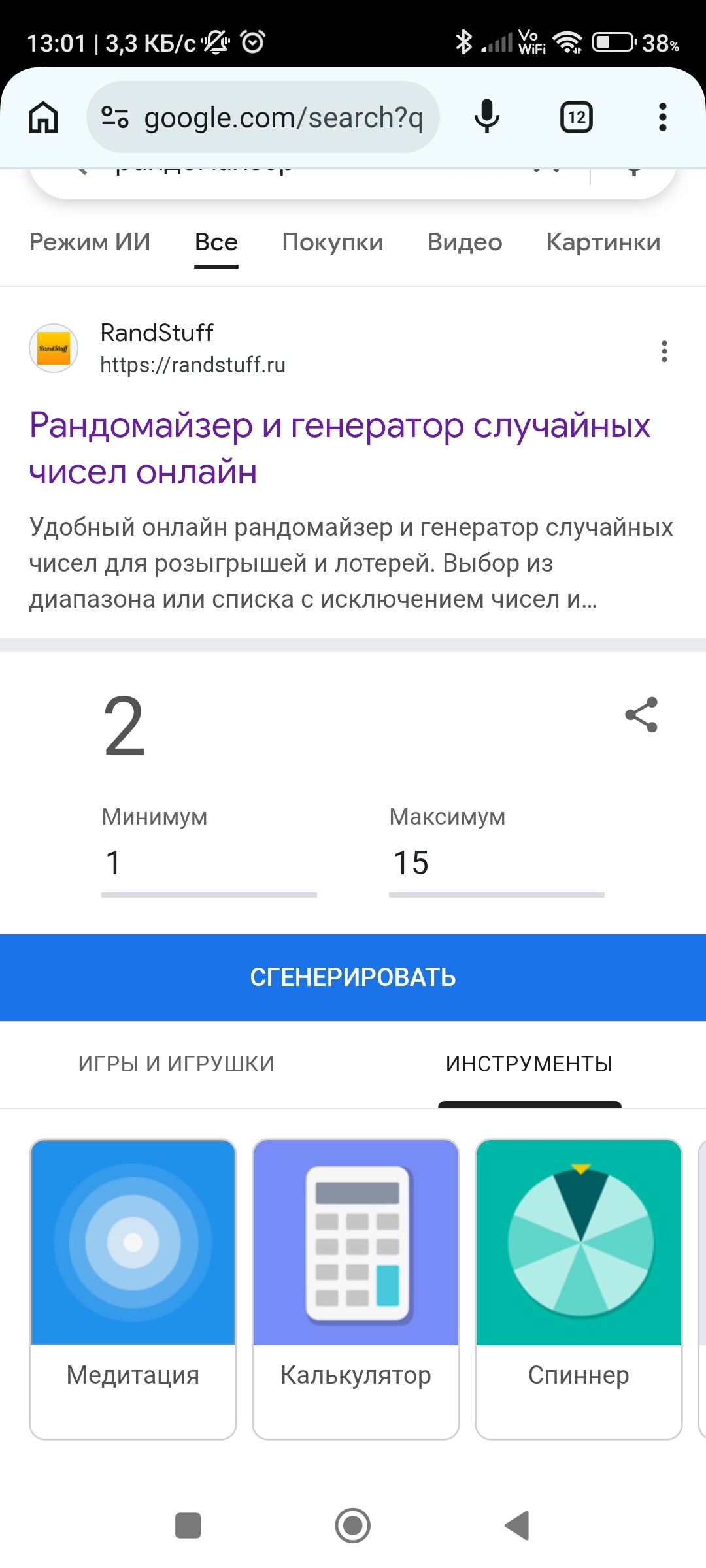Image resolution: width=706 pixels, height=1568 pixels.
Task: Start voice search with microphone
Action: coord(486,118)
